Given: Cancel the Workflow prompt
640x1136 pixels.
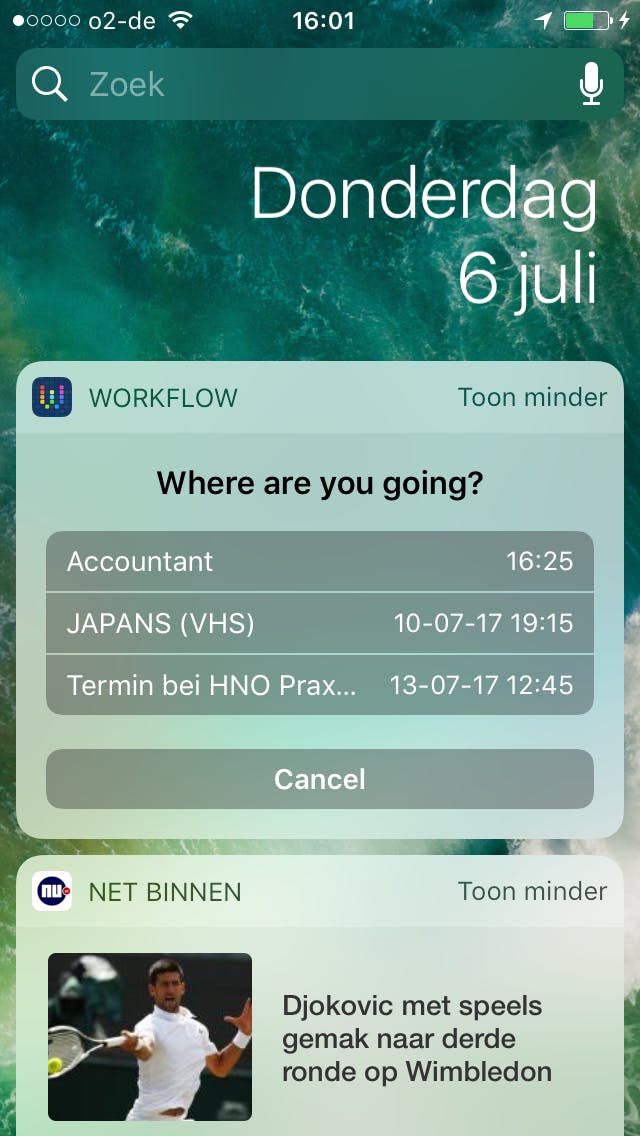Looking at the screenshot, I should tap(320, 779).
